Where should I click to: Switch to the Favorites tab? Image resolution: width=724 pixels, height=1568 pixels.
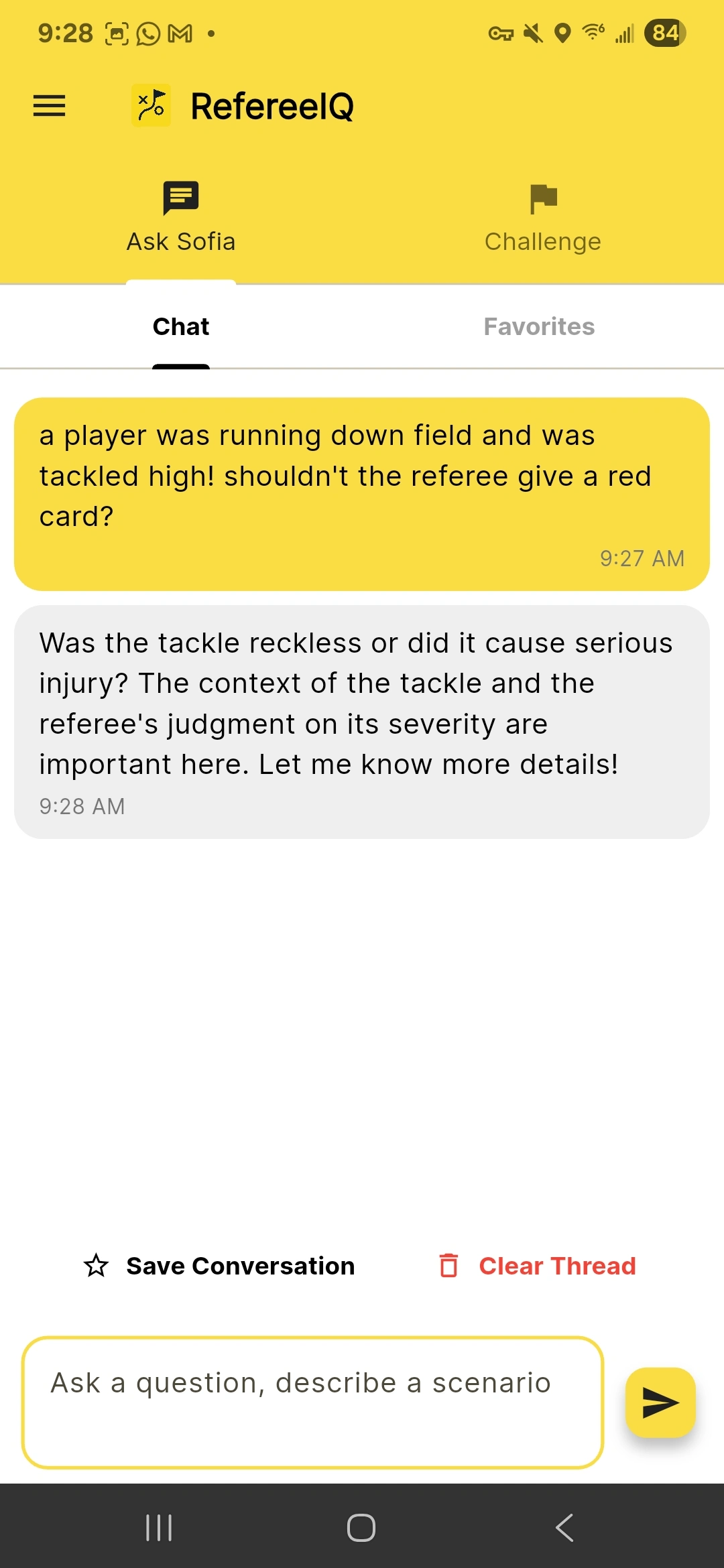point(539,326)
